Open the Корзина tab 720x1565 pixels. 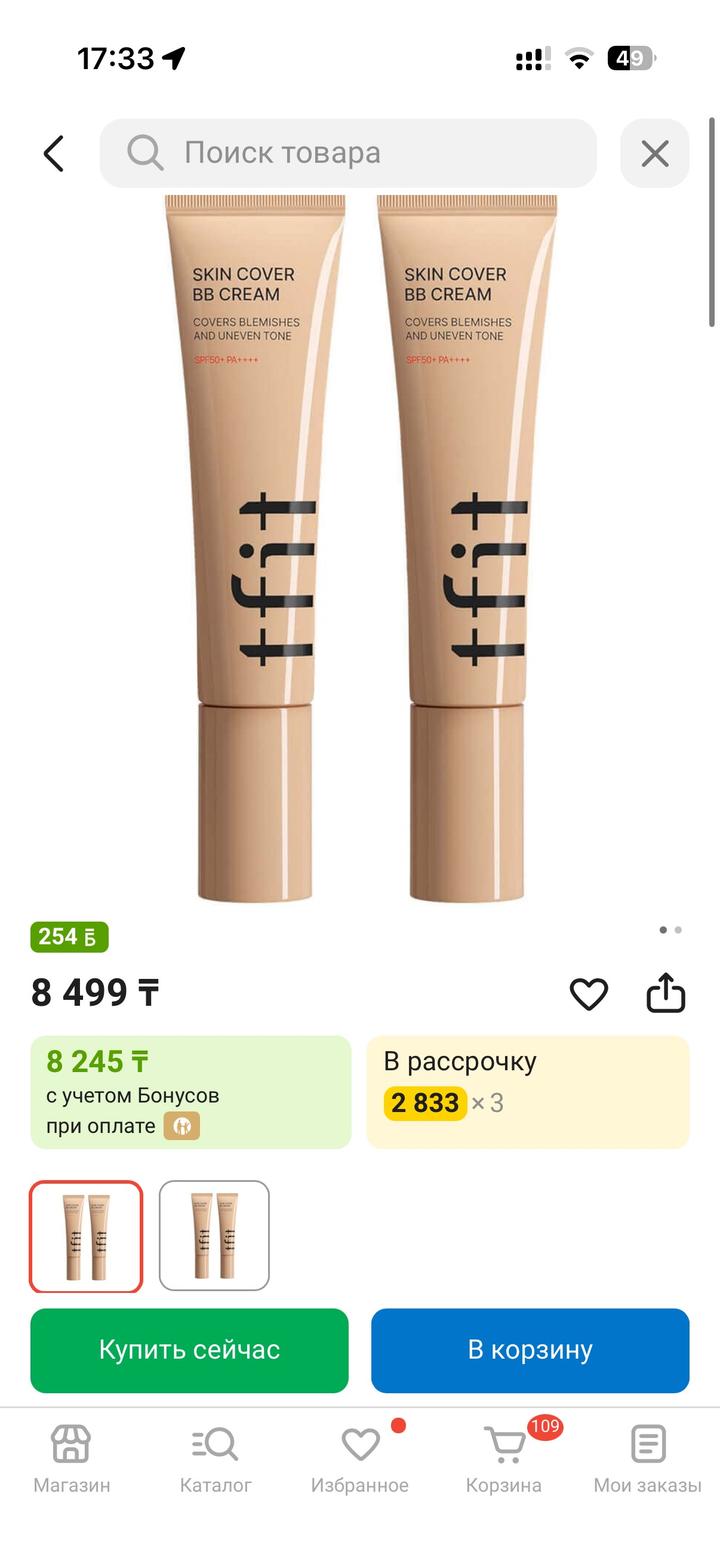tap(504, 1459)
